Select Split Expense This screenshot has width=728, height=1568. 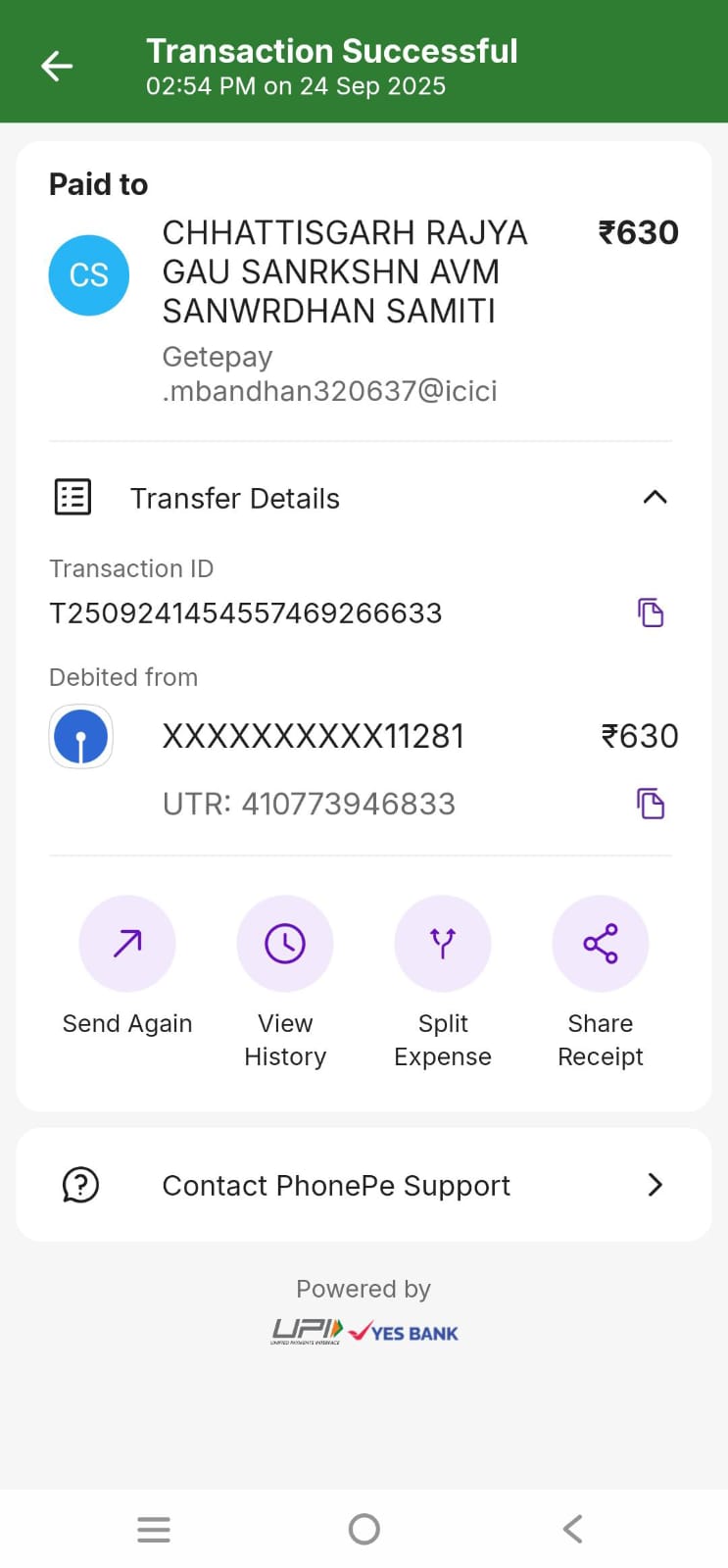pyautogui.click(x=443, y=944)
